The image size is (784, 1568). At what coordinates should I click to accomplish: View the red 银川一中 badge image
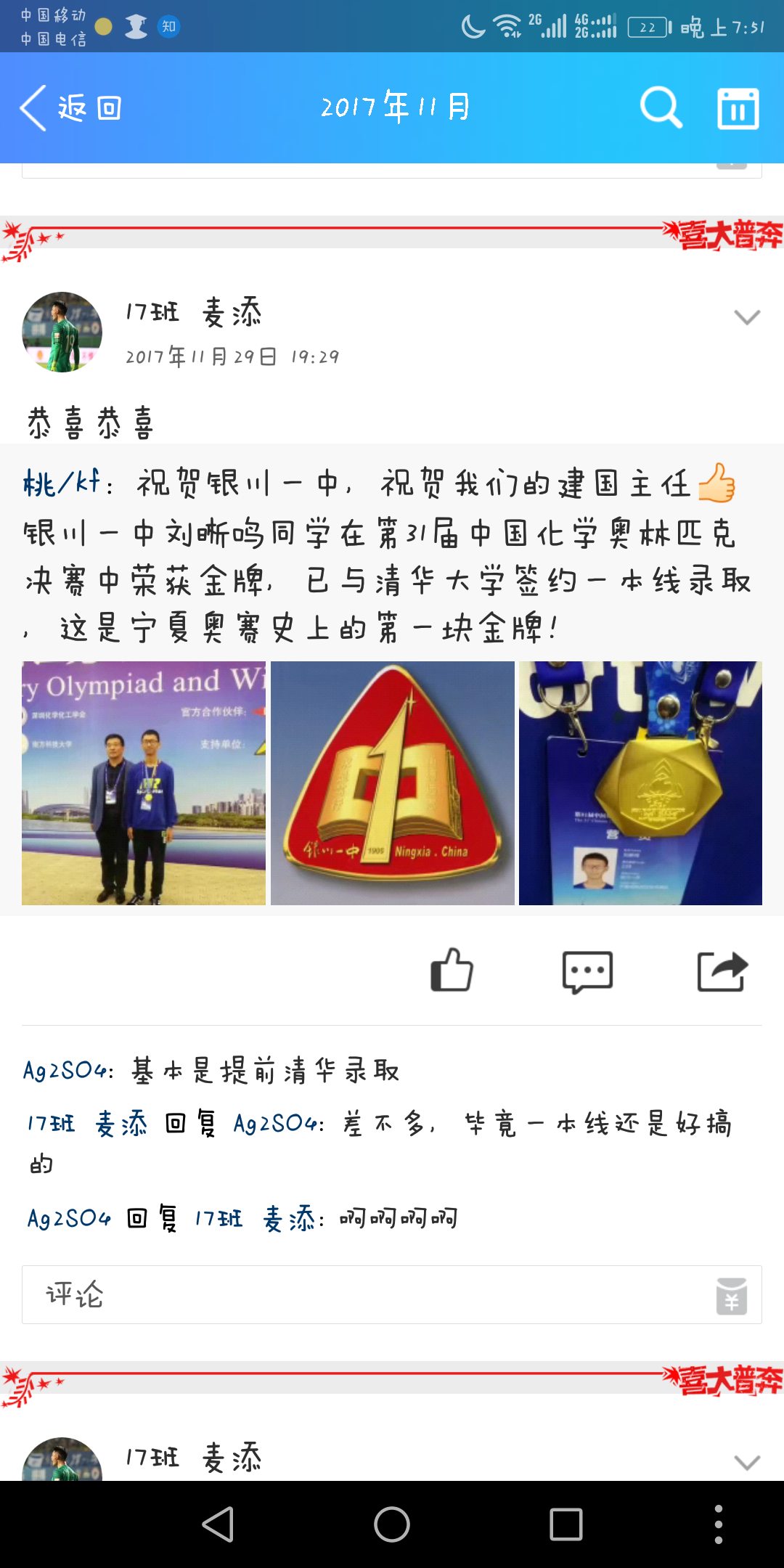392,783
